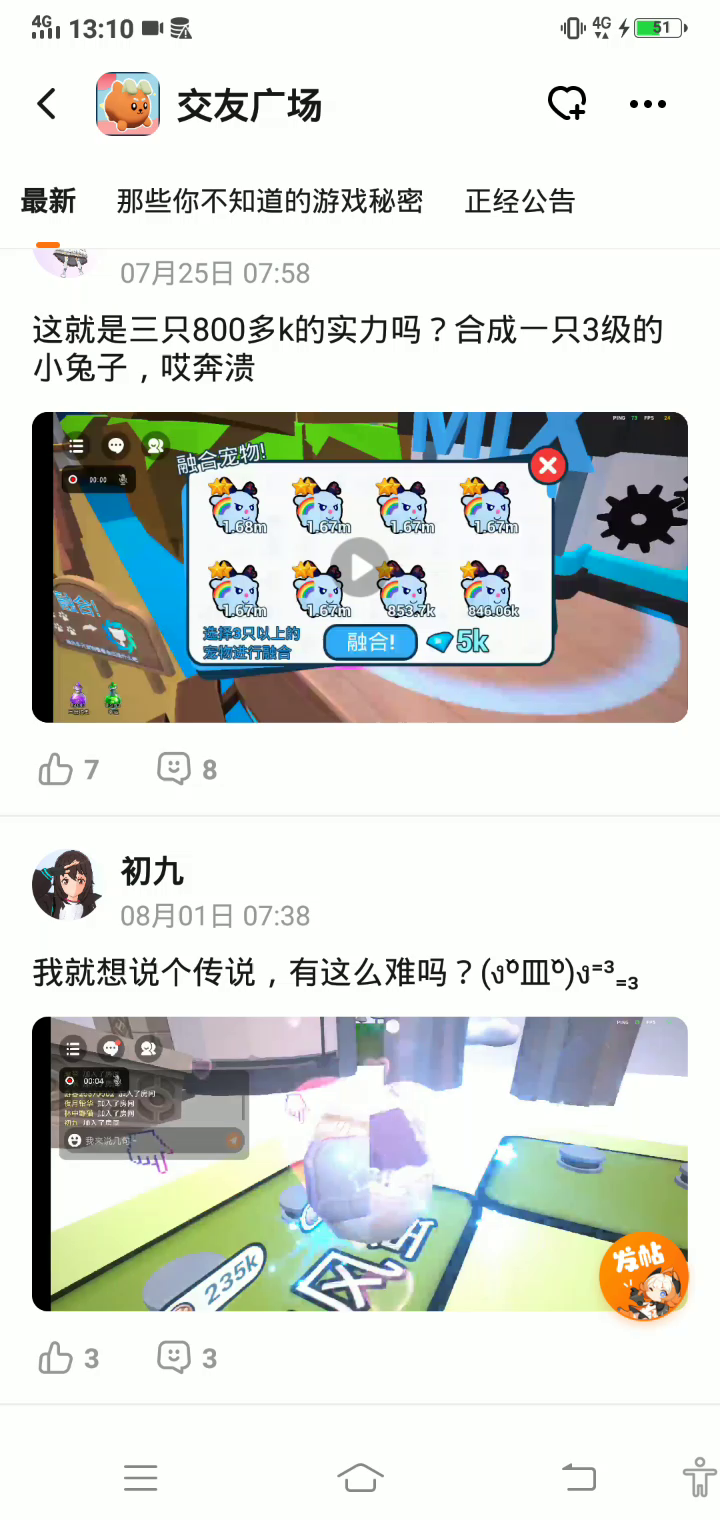Go back using the top-left arrow
Screen dimensions: 720x1520
pos(47,104)
